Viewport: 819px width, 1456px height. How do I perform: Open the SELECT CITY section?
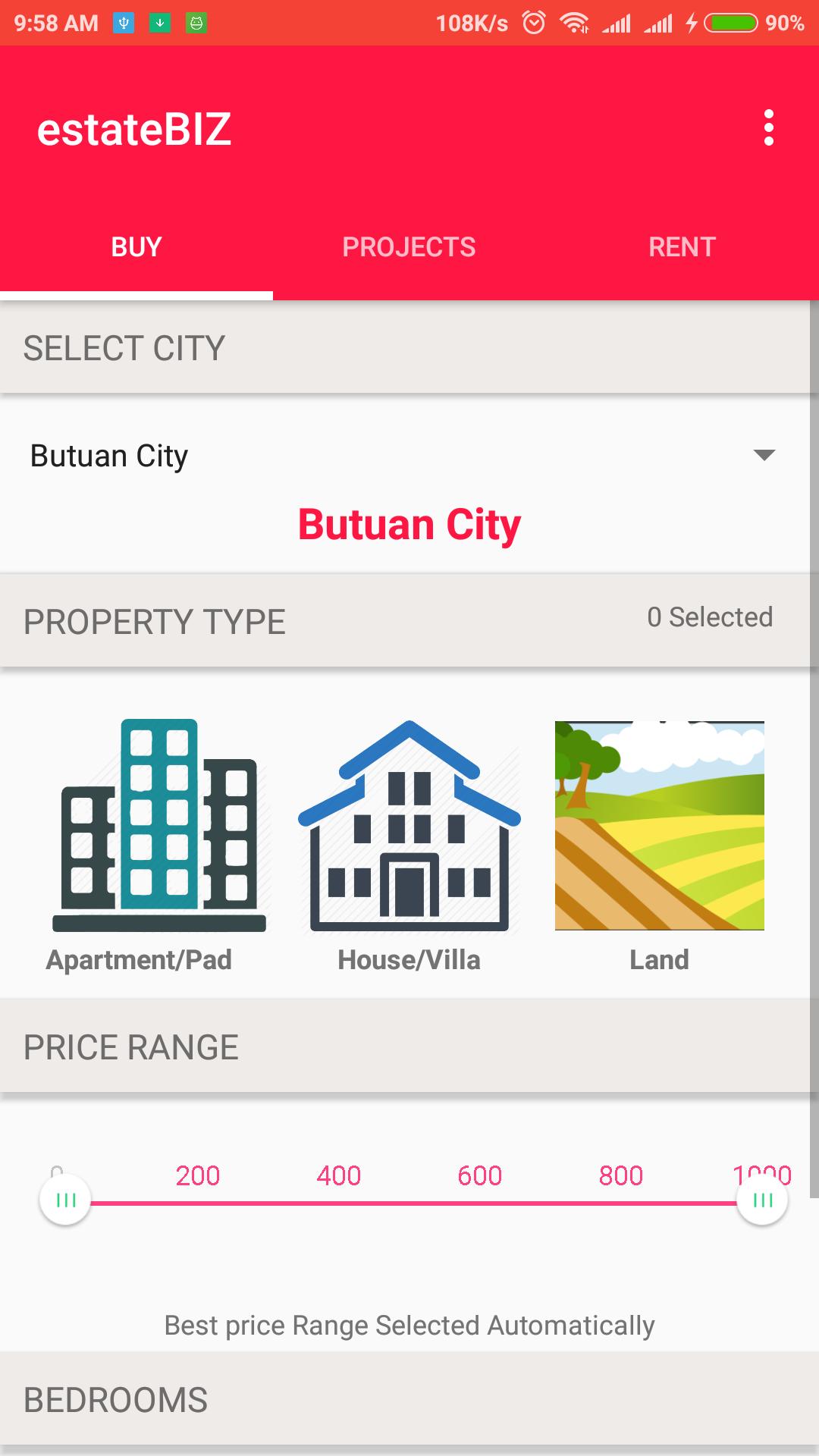point(124,347)
